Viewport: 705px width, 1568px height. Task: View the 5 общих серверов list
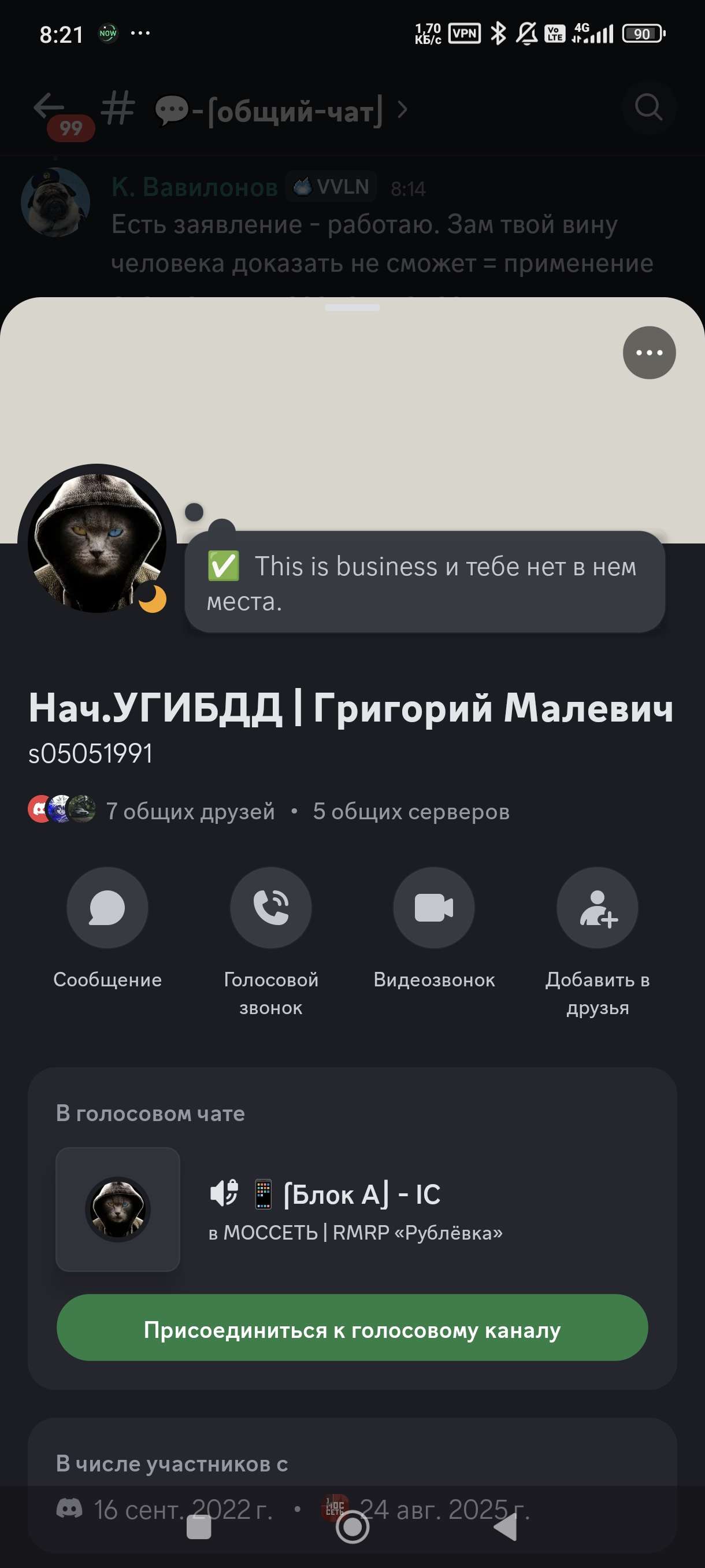pyautogui.click(x=411, y=811)
